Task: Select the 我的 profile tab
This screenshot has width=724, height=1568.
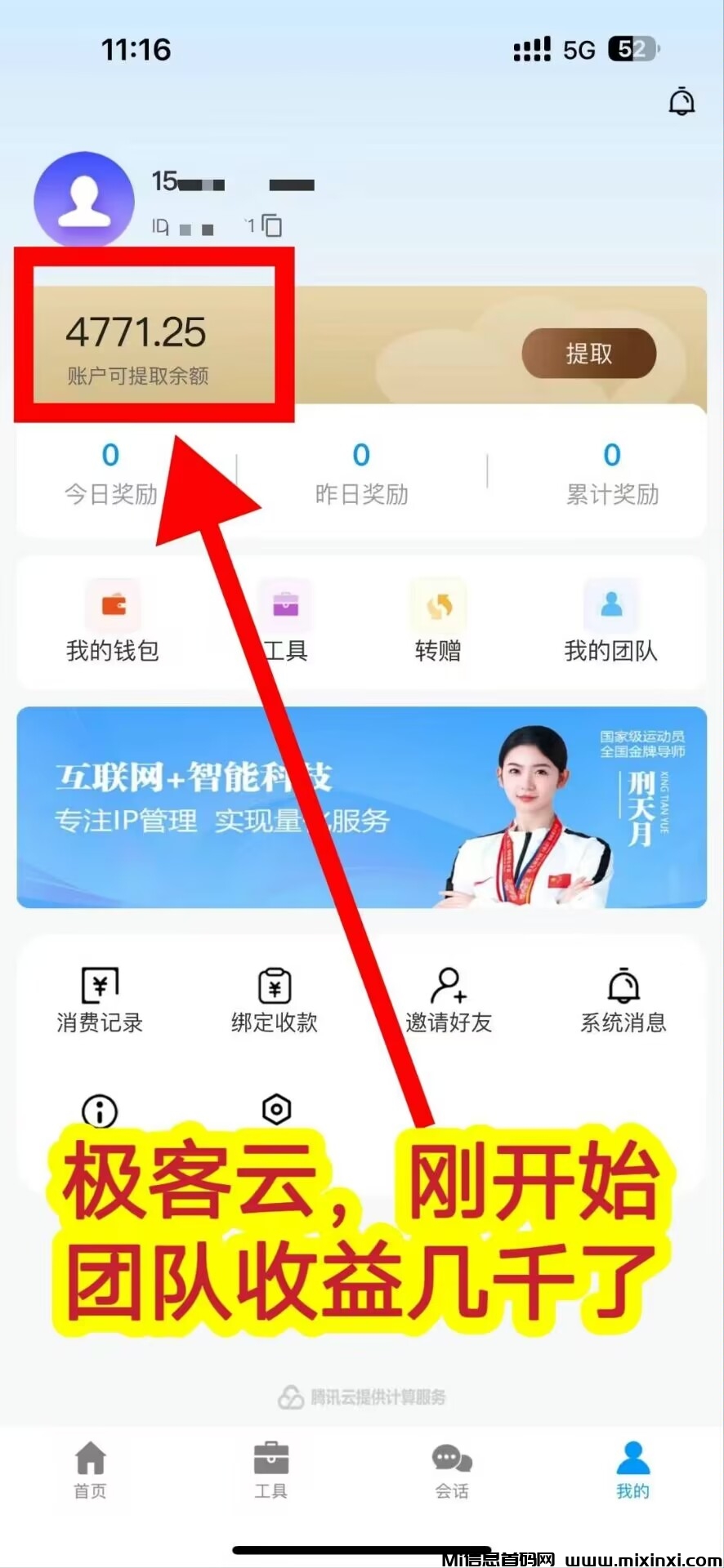Action: [x=632, y=1470]
